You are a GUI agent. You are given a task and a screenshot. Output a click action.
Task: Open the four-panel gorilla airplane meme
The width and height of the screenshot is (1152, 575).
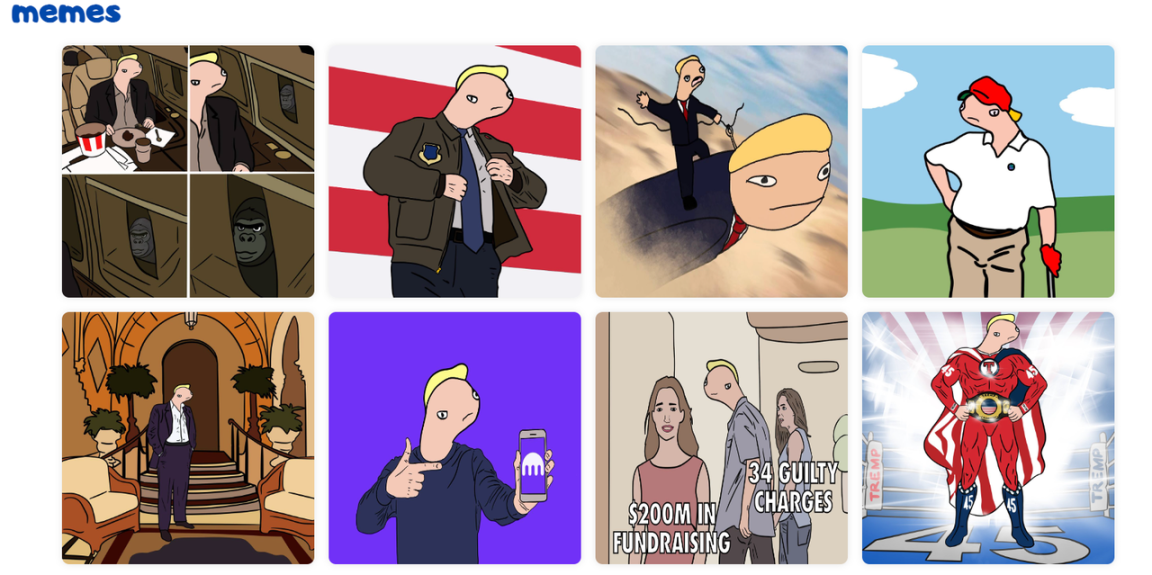(x=188, y=171)
